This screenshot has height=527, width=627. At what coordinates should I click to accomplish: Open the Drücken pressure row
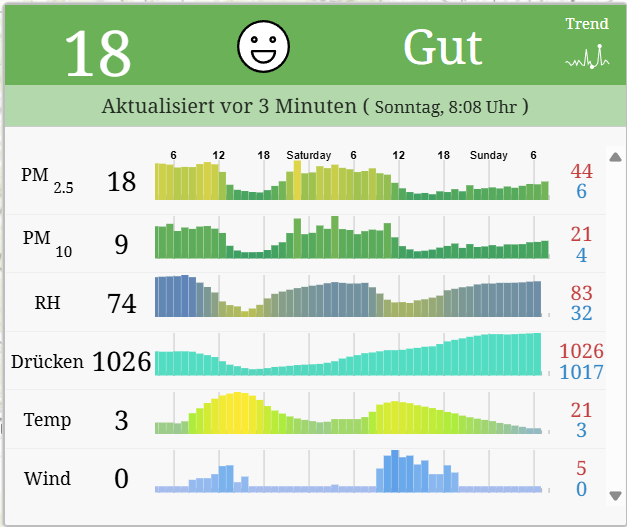click(300, 359)
